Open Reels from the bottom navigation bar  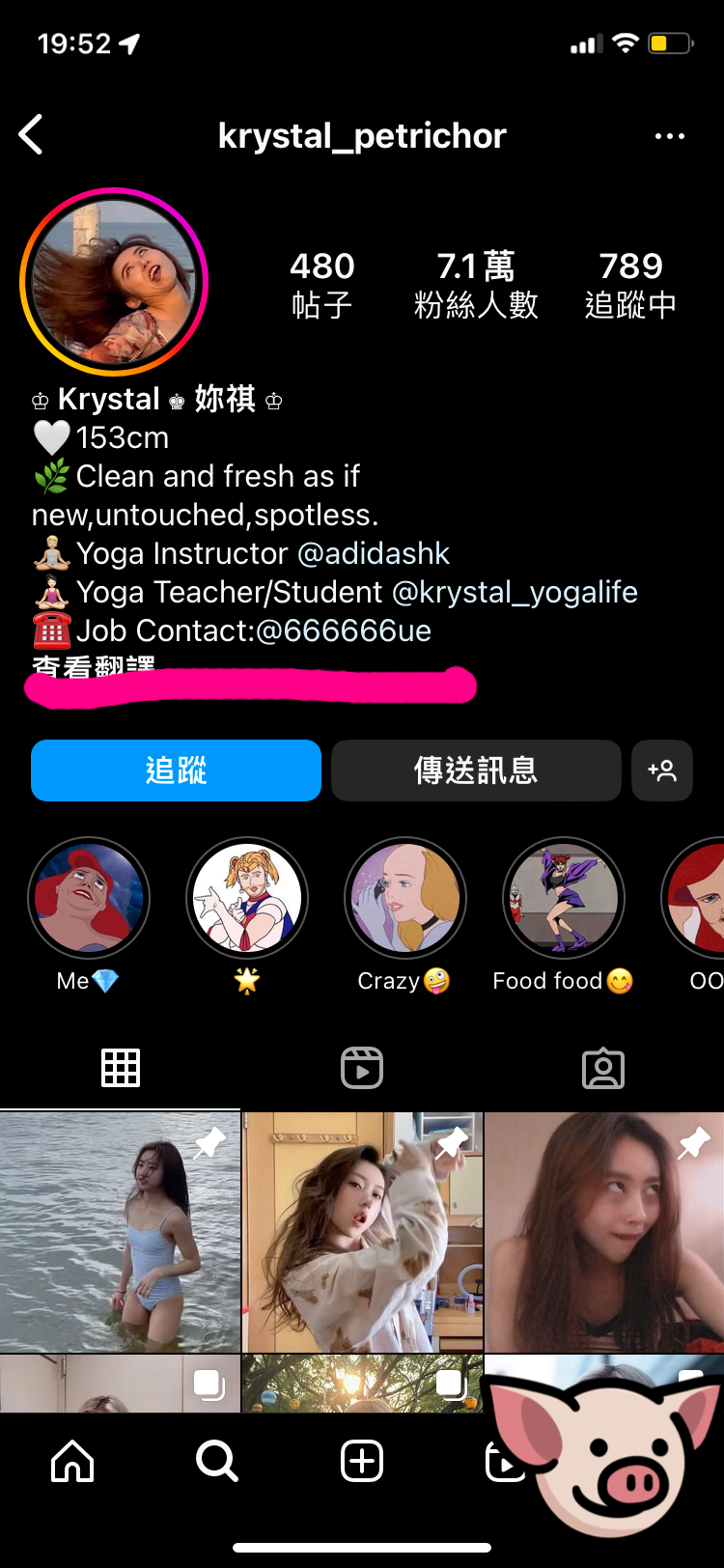pos(506,1461)
